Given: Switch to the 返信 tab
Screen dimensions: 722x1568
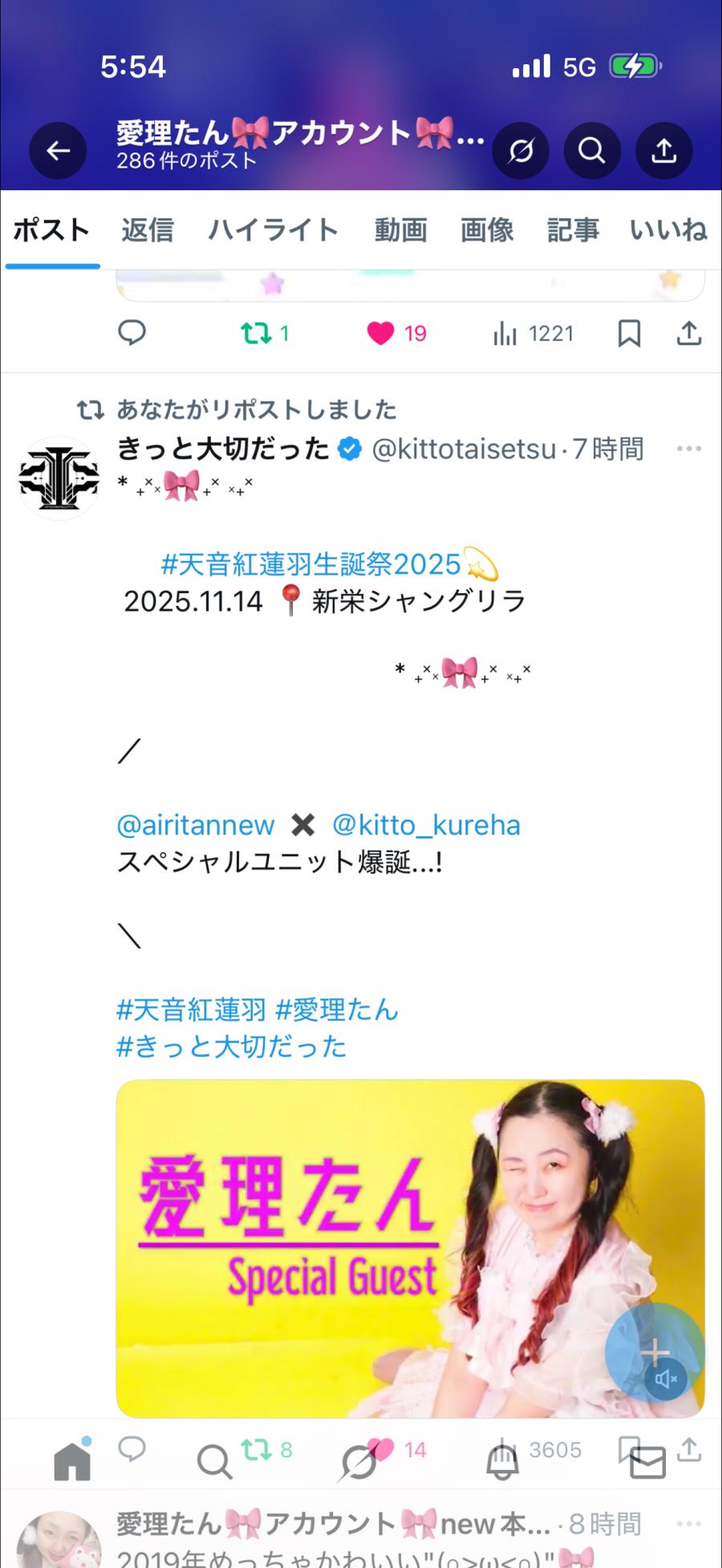Looking at the screenshot, I should (x=148, y=230).
